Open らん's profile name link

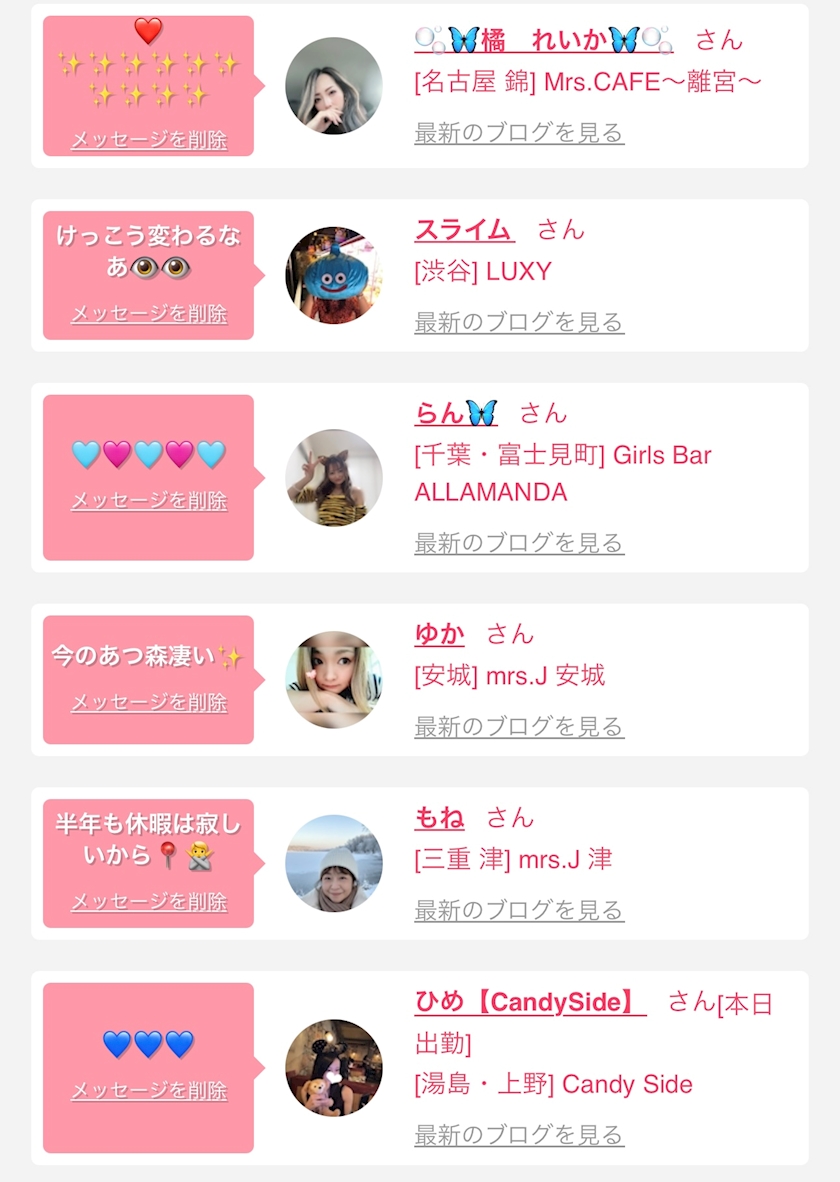[456, 413]
